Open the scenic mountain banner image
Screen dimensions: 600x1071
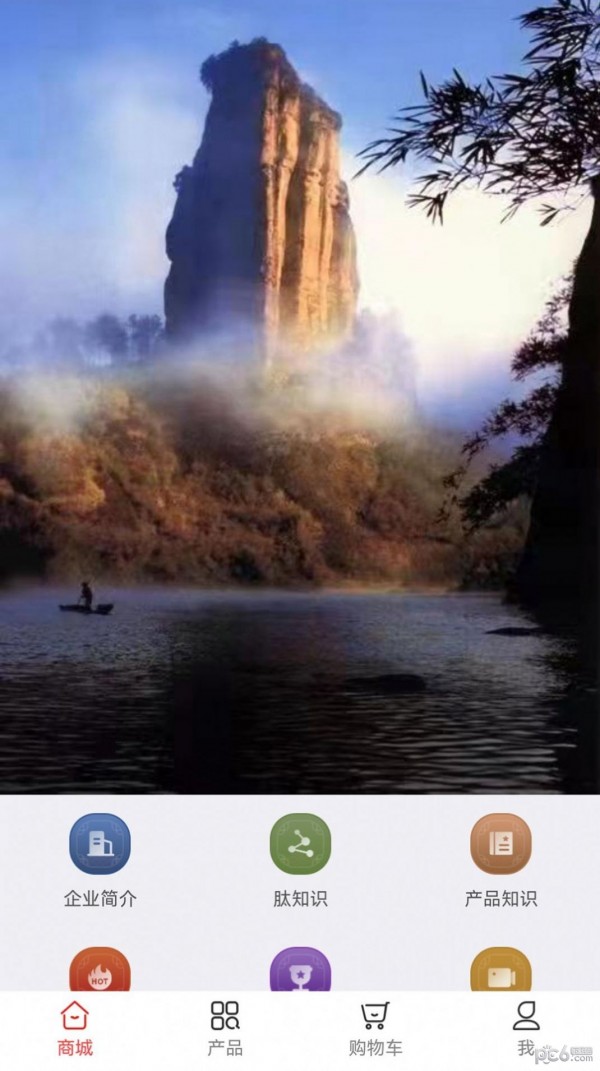pos(300,400)
